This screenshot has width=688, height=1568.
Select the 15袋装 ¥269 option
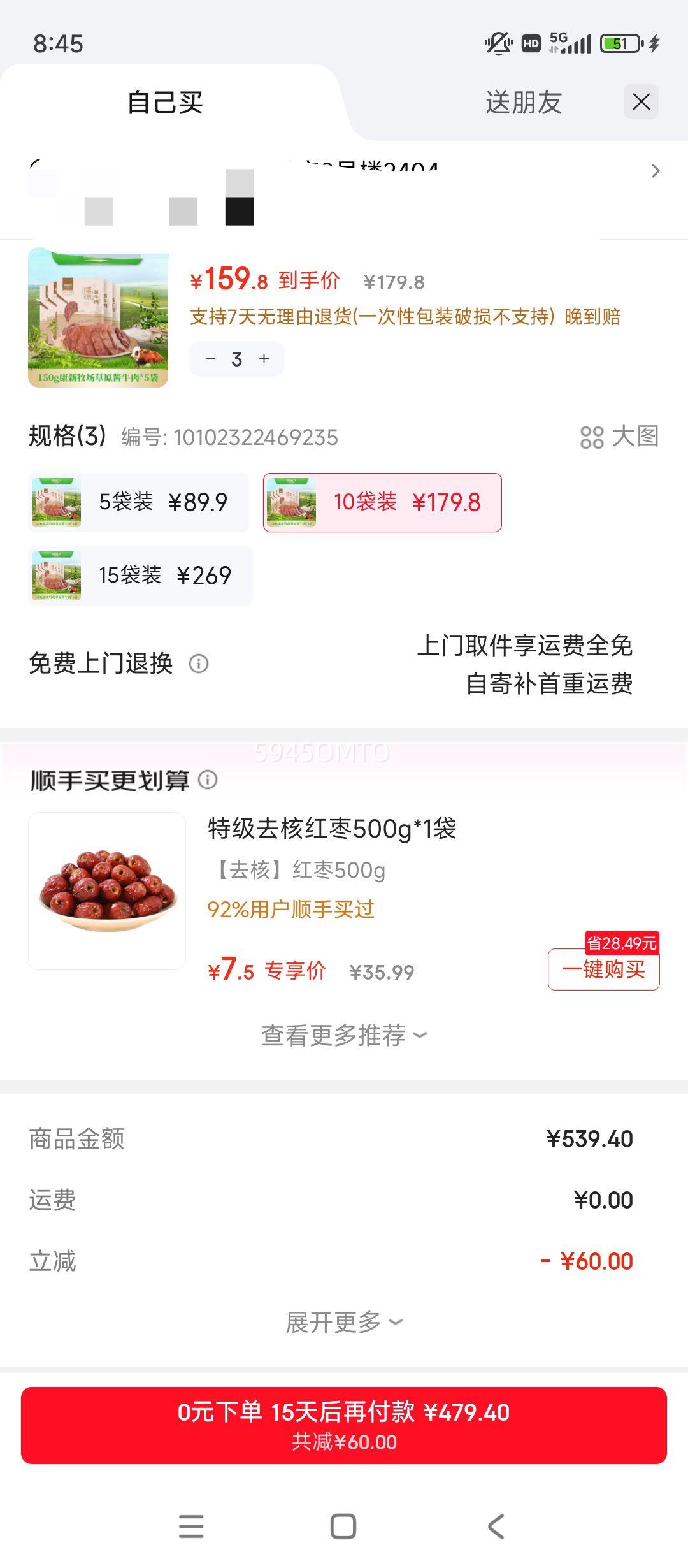point(139,576)
